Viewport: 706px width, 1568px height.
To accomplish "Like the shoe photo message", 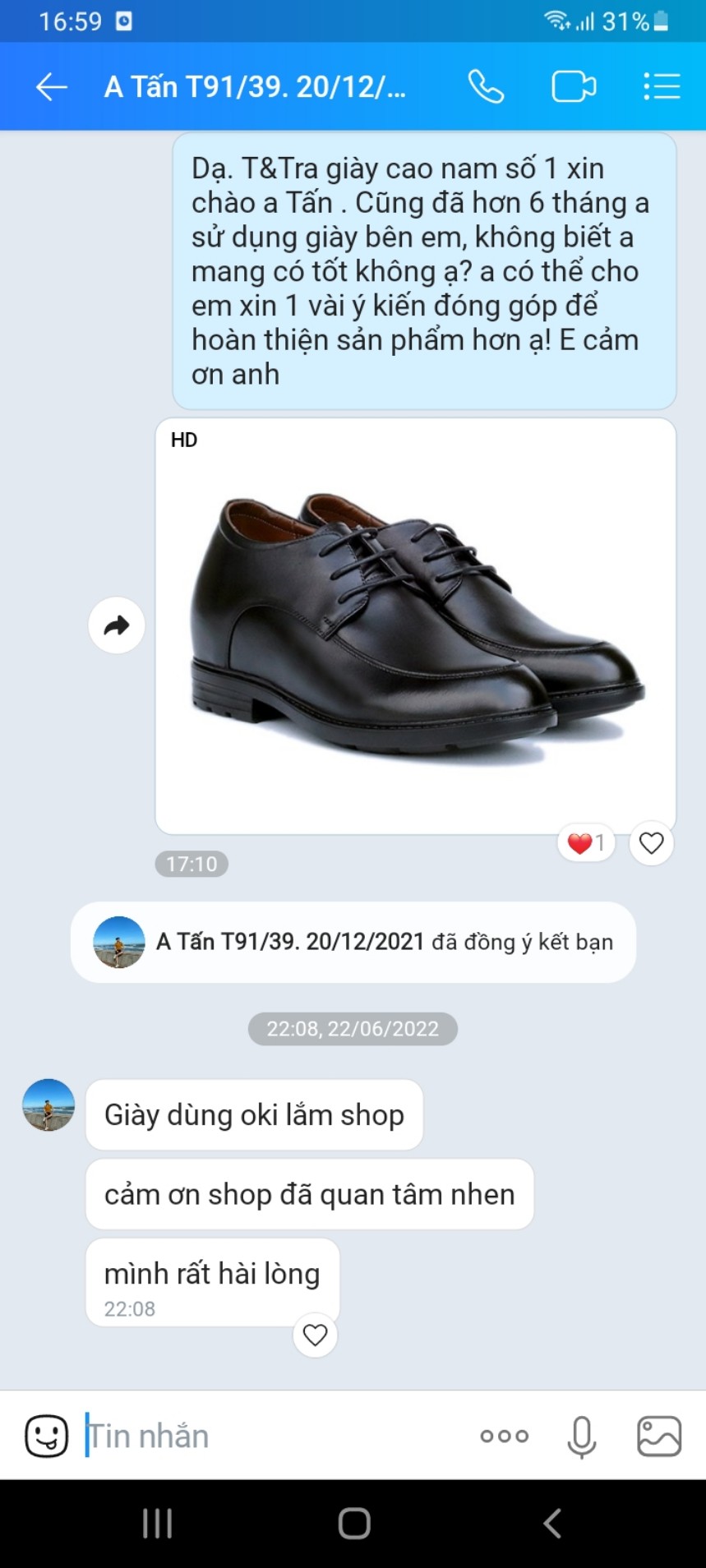I will pyautogui.click(x=652, y=843).
